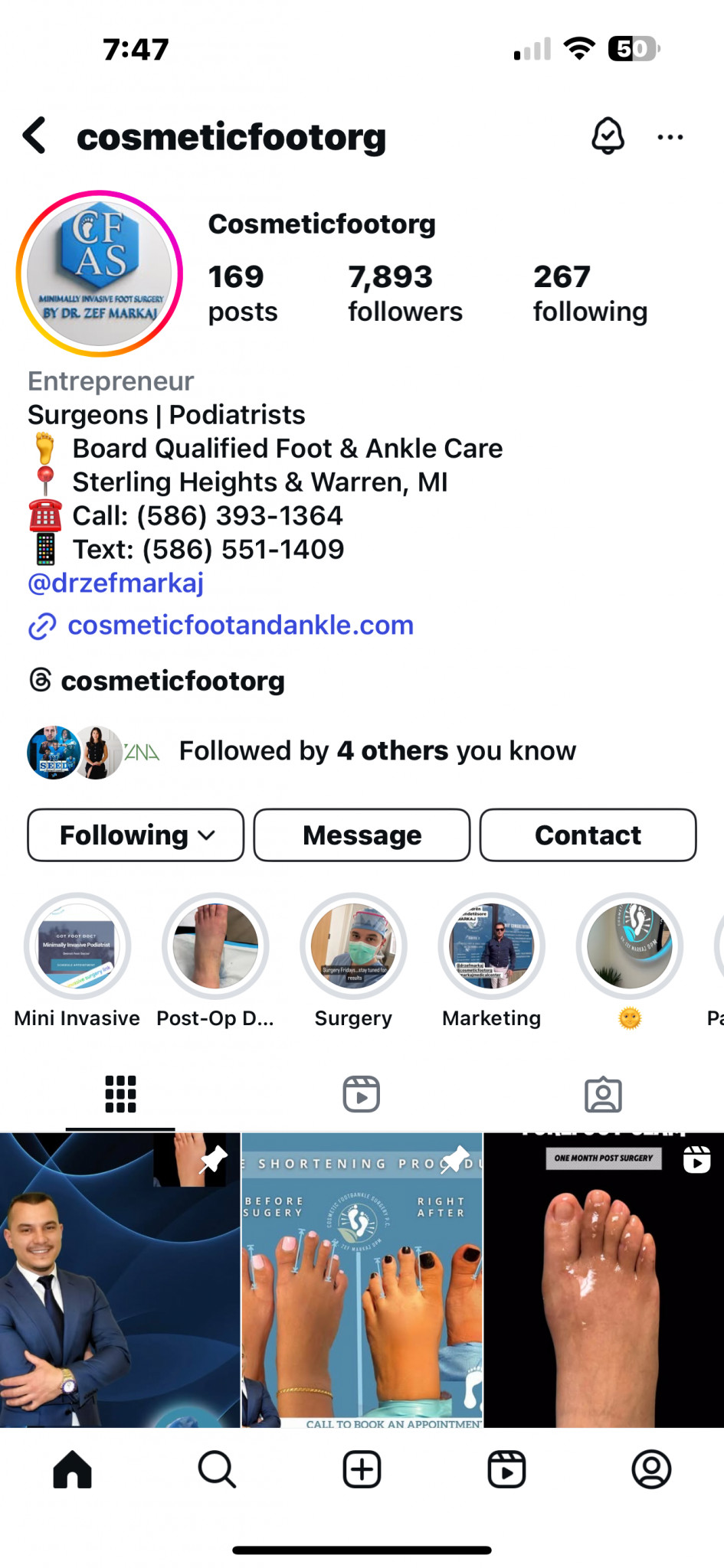Image resolution: width=724 pixels, height=1568 pixels.
Task: Open the search tab in the bottom bar
Action: pyautogui.click(x=218, y=1469)
